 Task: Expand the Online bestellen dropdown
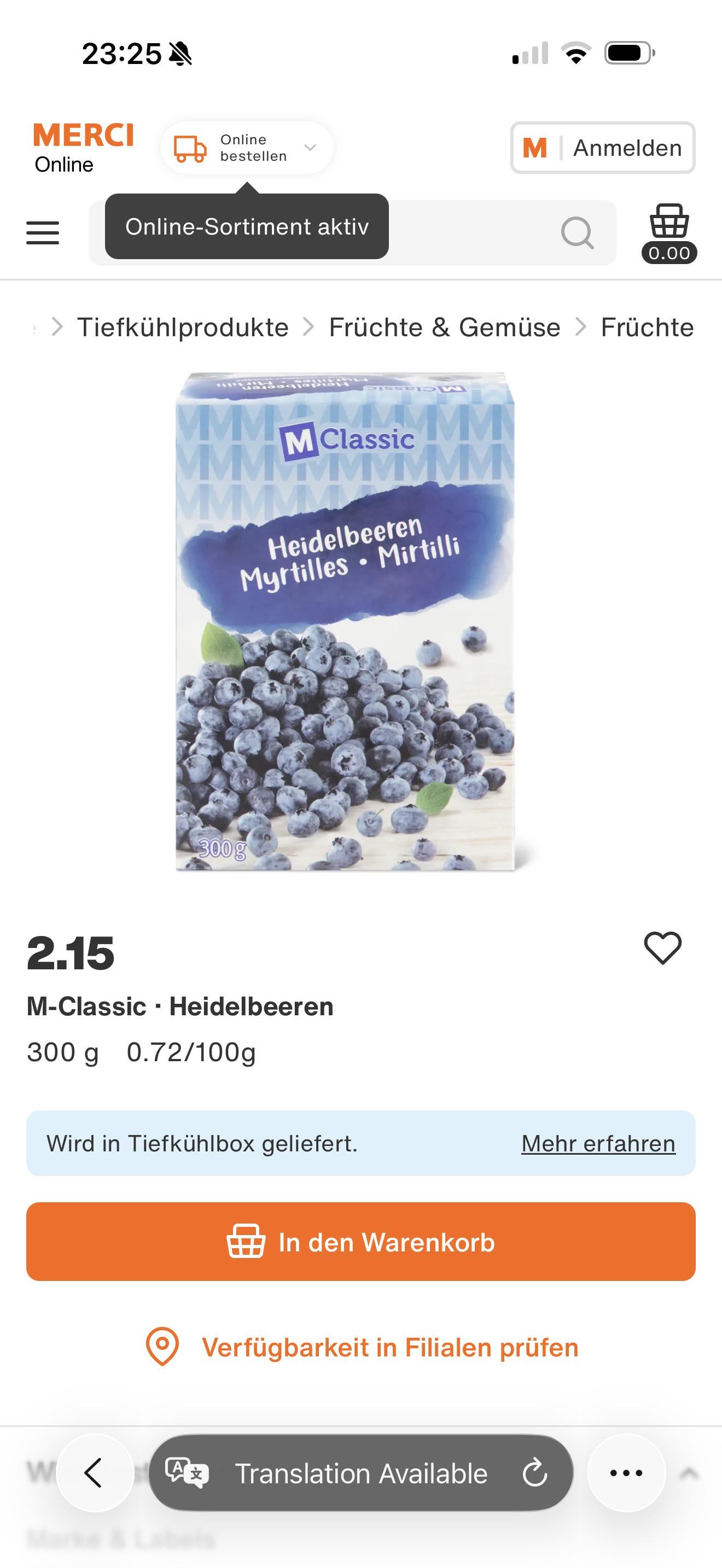point(247,148)
